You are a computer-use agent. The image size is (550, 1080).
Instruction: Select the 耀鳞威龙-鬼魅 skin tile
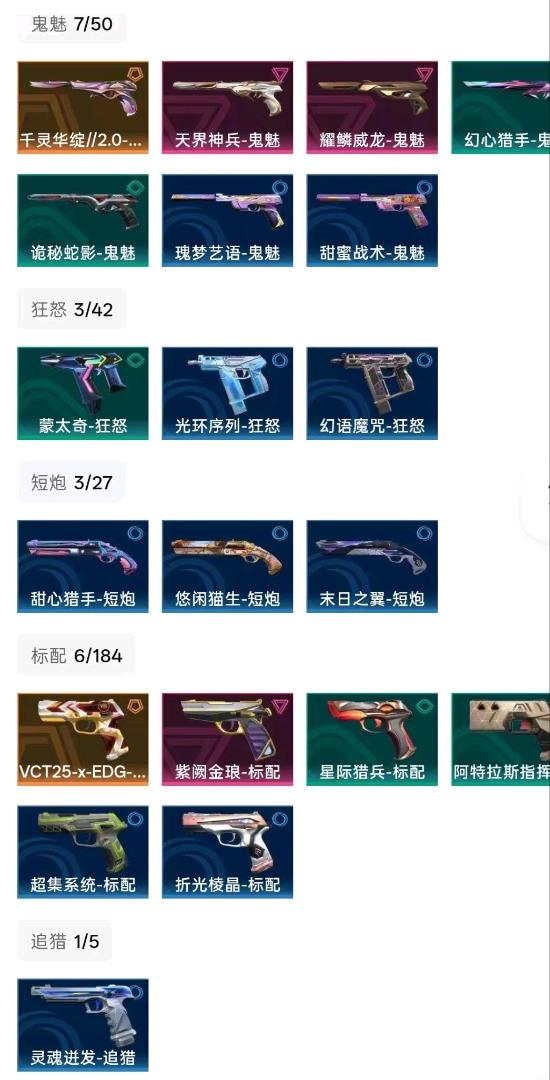pos(372,107)
